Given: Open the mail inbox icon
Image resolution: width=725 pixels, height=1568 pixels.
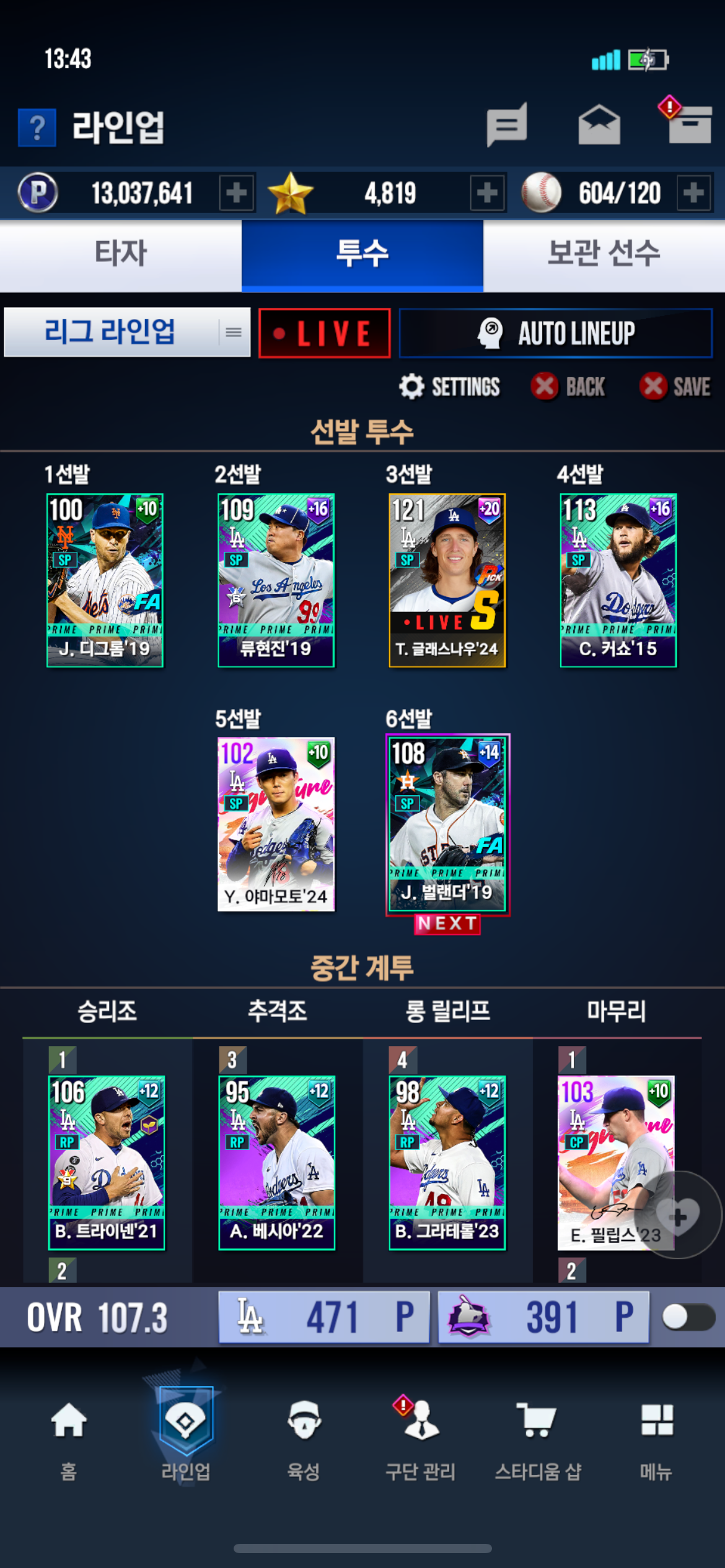Looking at the screenshot, I should (x=599, y=126).
